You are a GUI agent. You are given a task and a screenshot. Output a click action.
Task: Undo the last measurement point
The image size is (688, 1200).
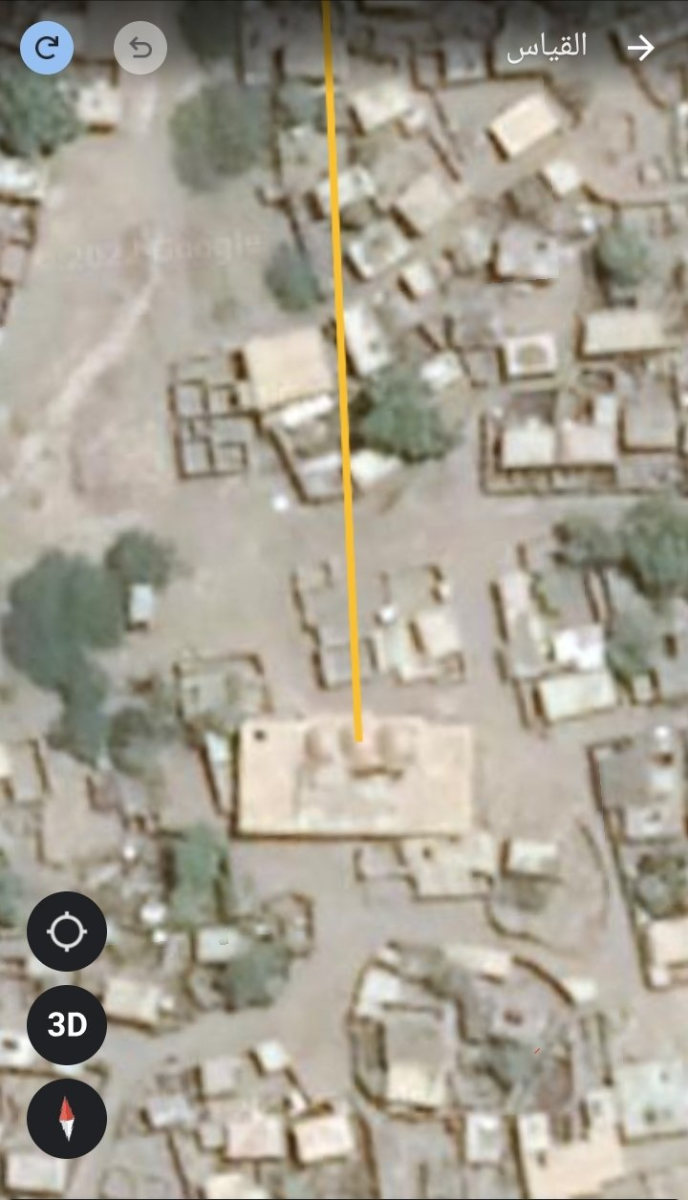(x=140, y=47)
